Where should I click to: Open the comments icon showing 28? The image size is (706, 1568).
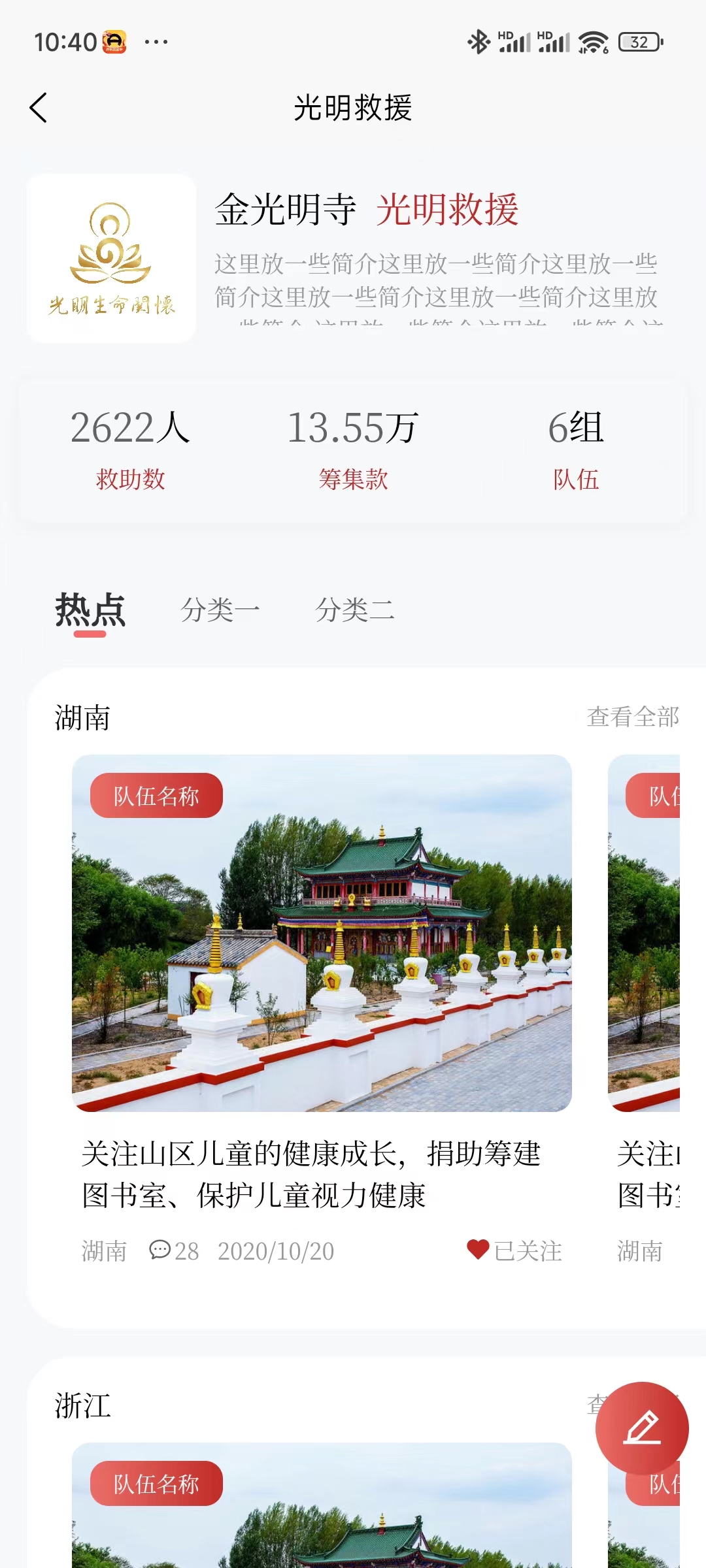[x=174, y=1250]
